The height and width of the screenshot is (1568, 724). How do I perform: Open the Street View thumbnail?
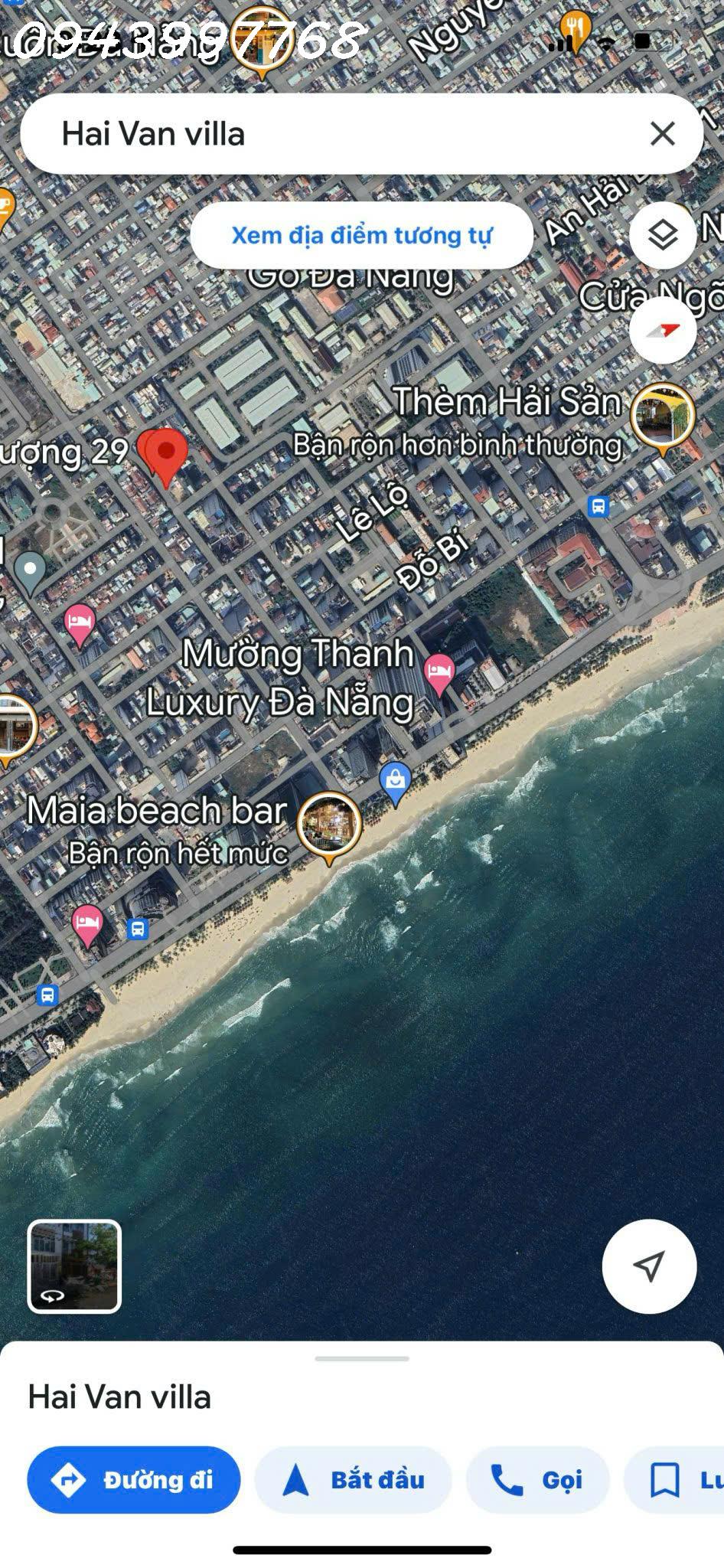pos(74,1266)
